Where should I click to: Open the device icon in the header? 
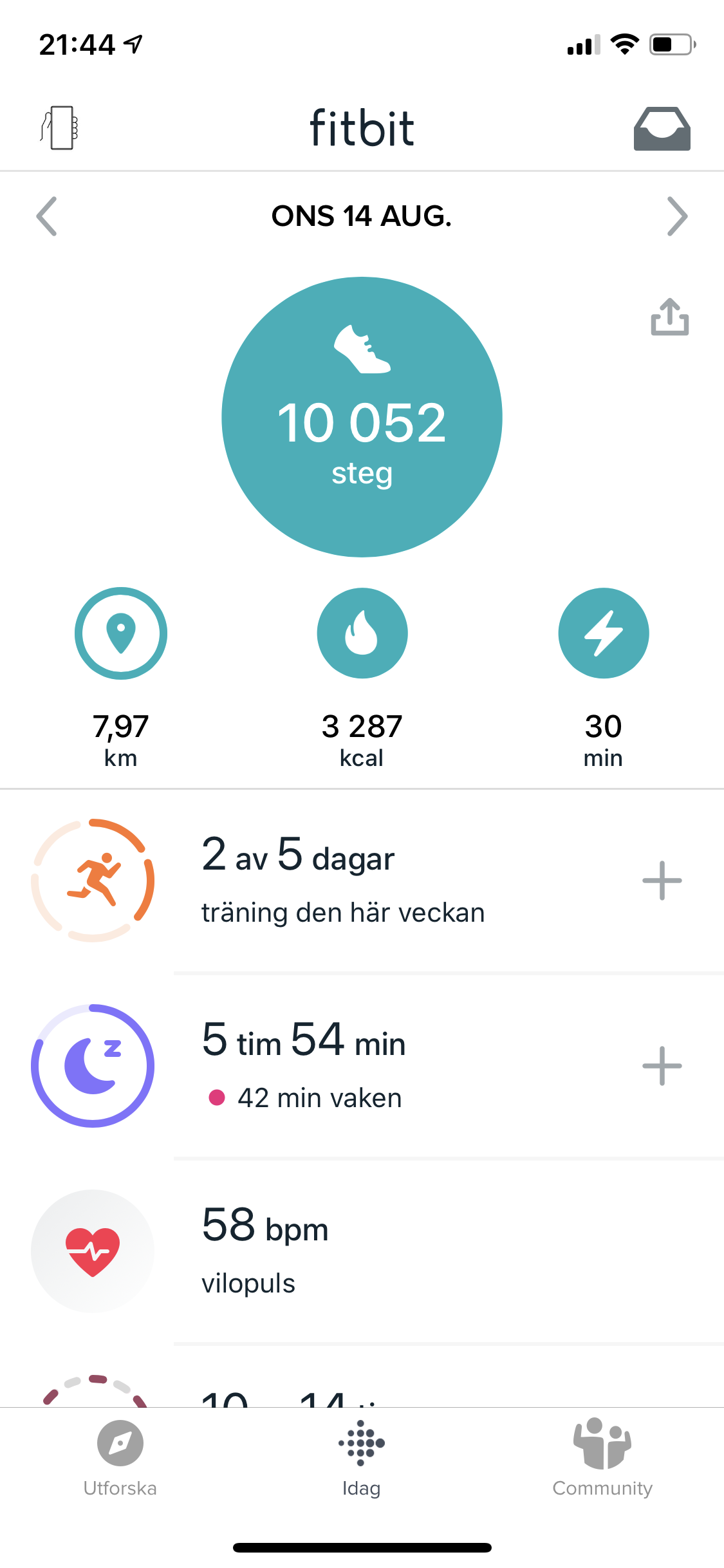coord(59,128)
